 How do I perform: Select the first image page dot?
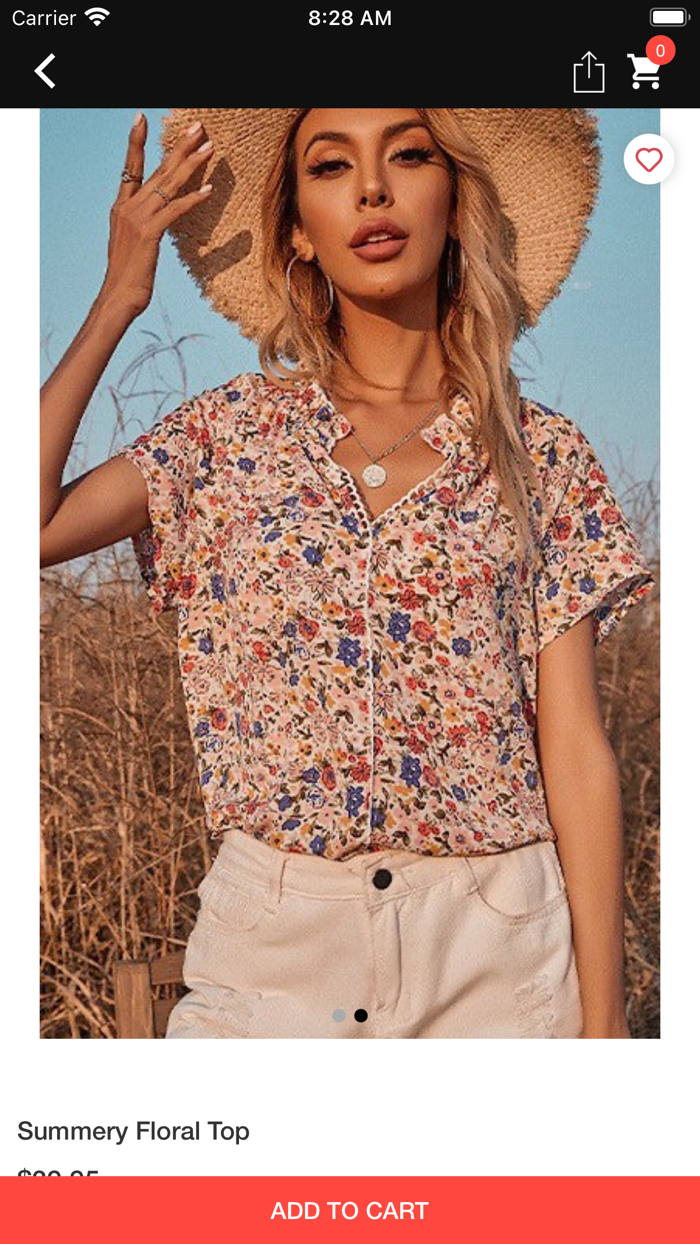coord(339,1015)
